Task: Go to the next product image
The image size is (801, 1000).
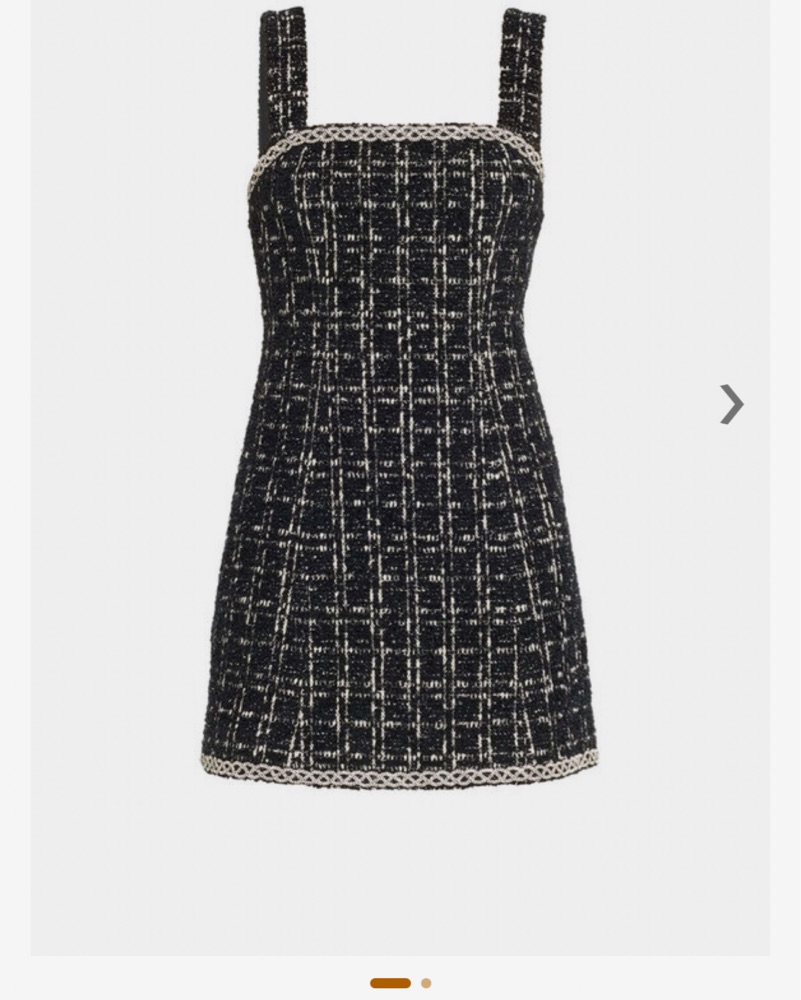Action: (x=731, y=404)
